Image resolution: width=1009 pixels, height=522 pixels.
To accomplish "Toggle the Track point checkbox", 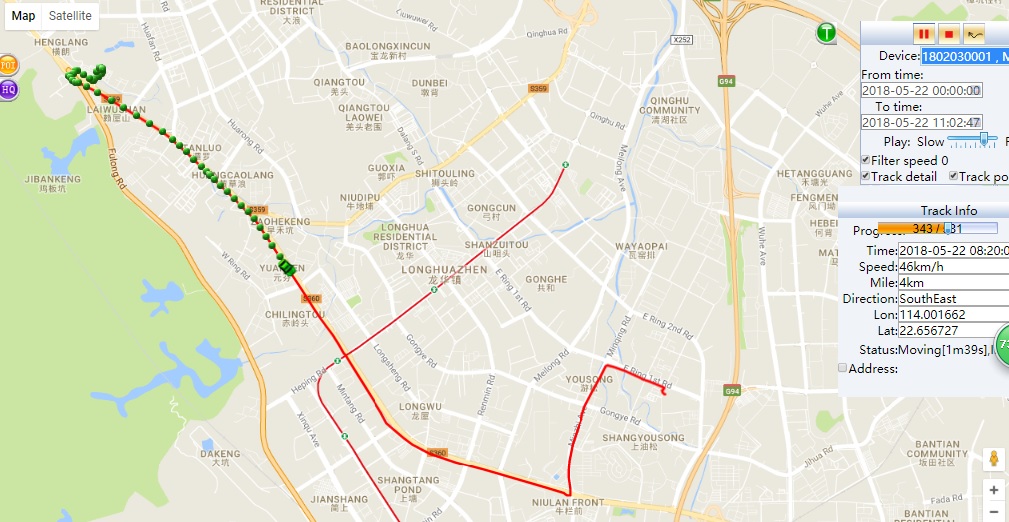I will [x=953, y=177].
